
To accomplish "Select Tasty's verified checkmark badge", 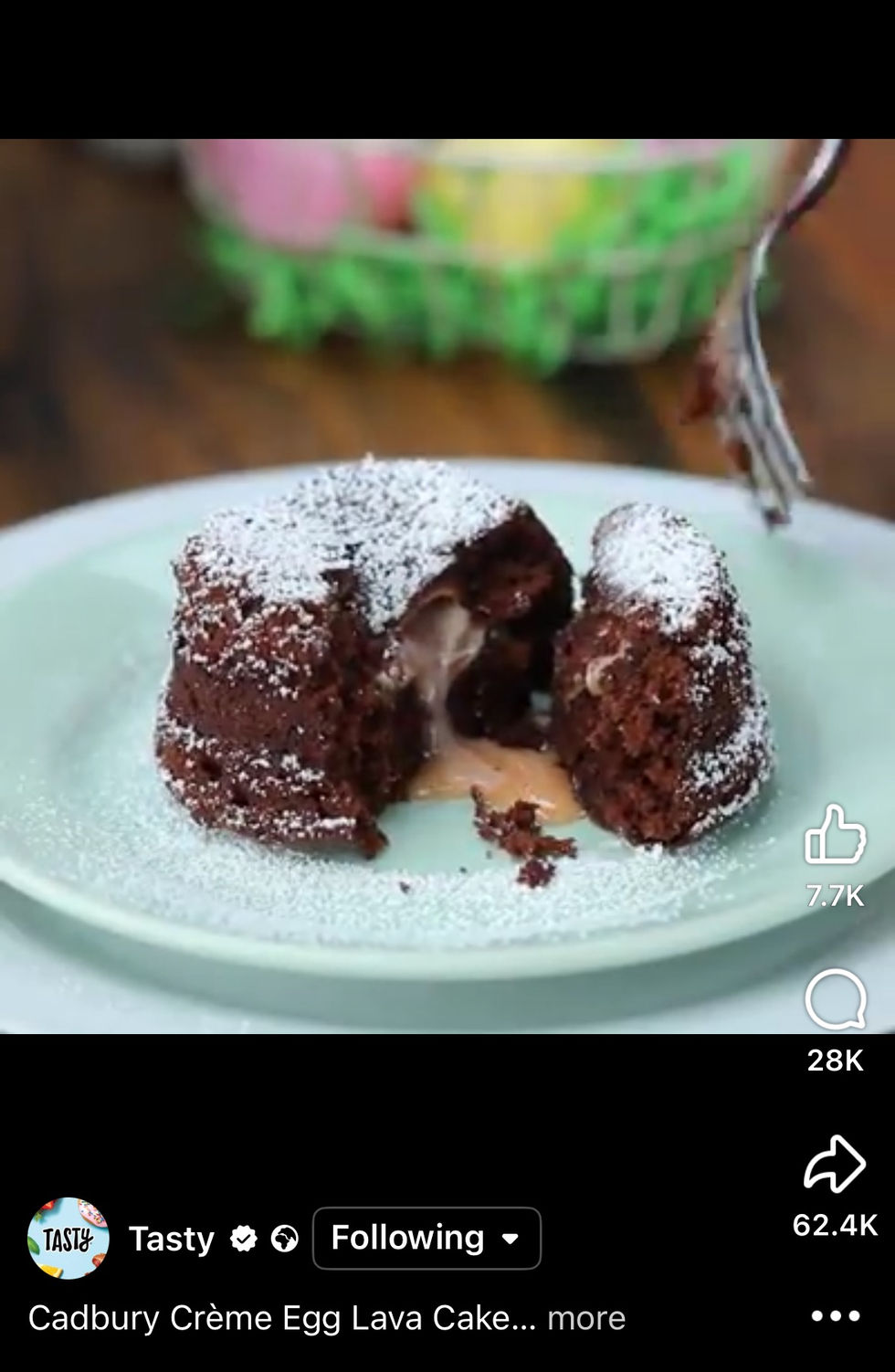I will (243, 1239).
